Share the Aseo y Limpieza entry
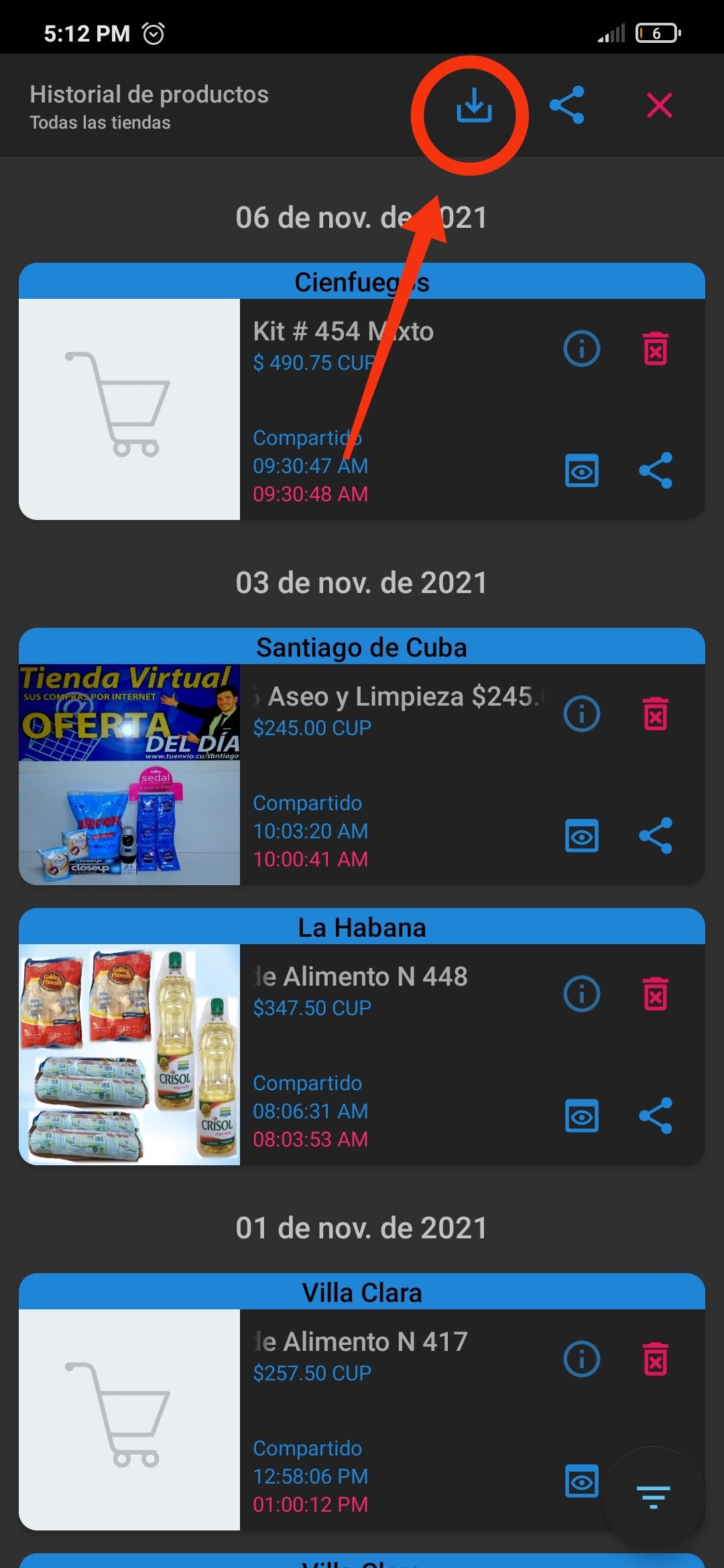This screenshot has height=1568, width=724. pos(656,836)
